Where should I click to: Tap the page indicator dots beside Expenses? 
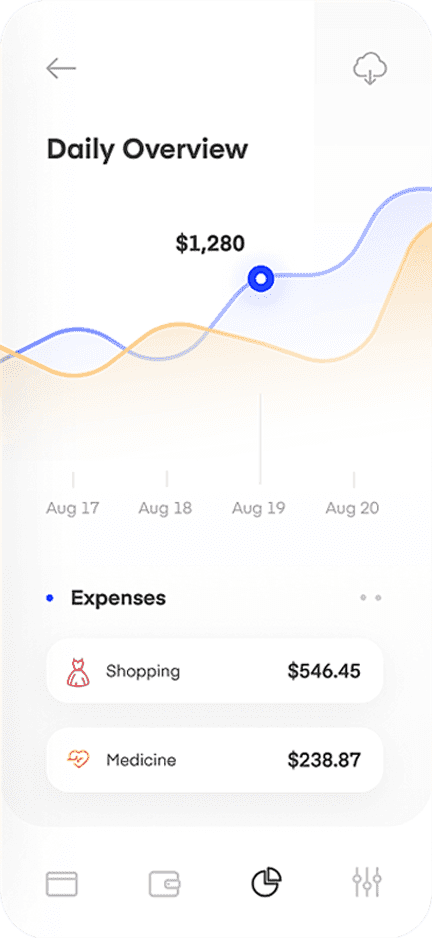click(x=370, y=598)
